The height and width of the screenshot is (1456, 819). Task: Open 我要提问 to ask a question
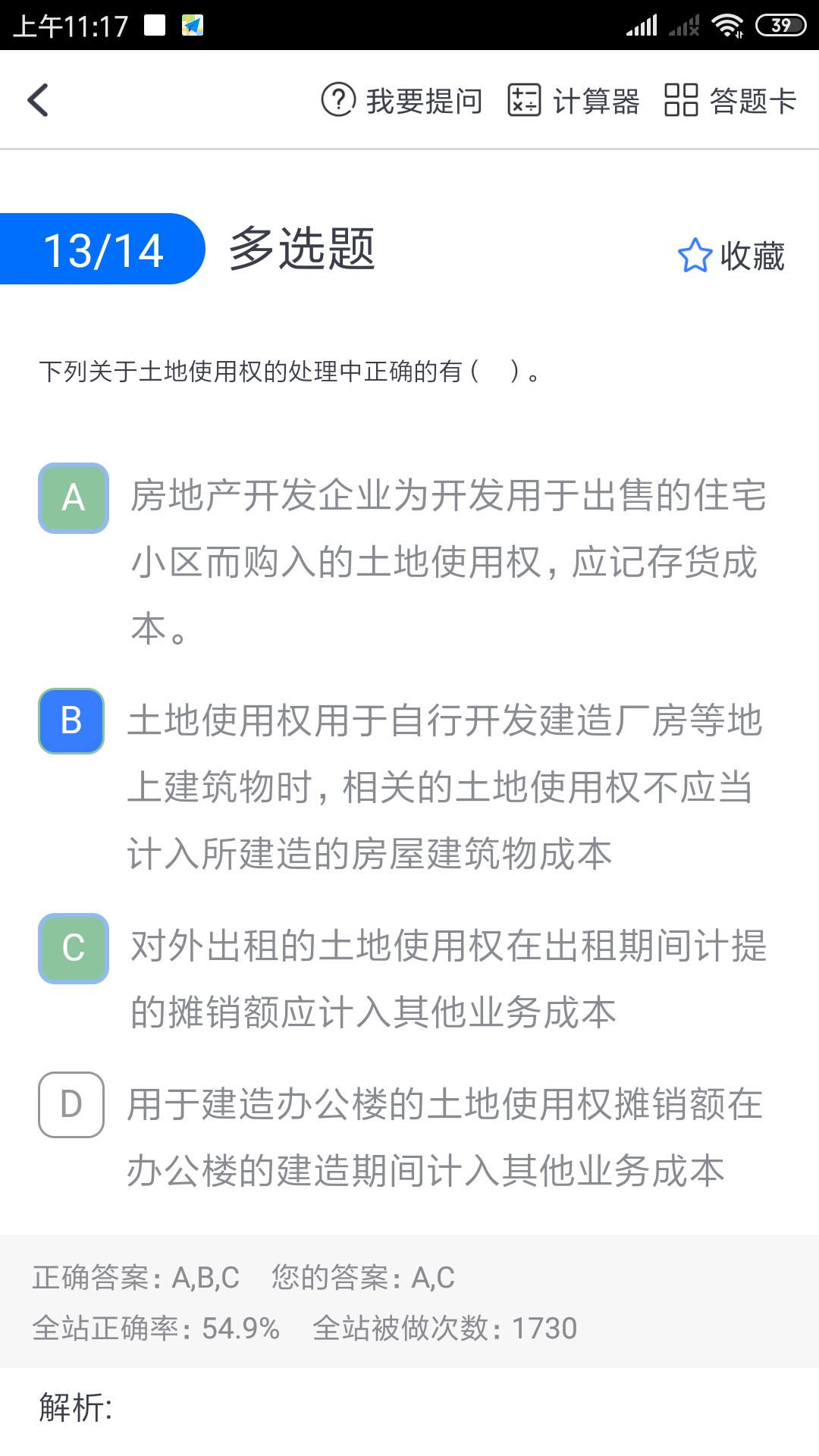(x=402, y=100)
